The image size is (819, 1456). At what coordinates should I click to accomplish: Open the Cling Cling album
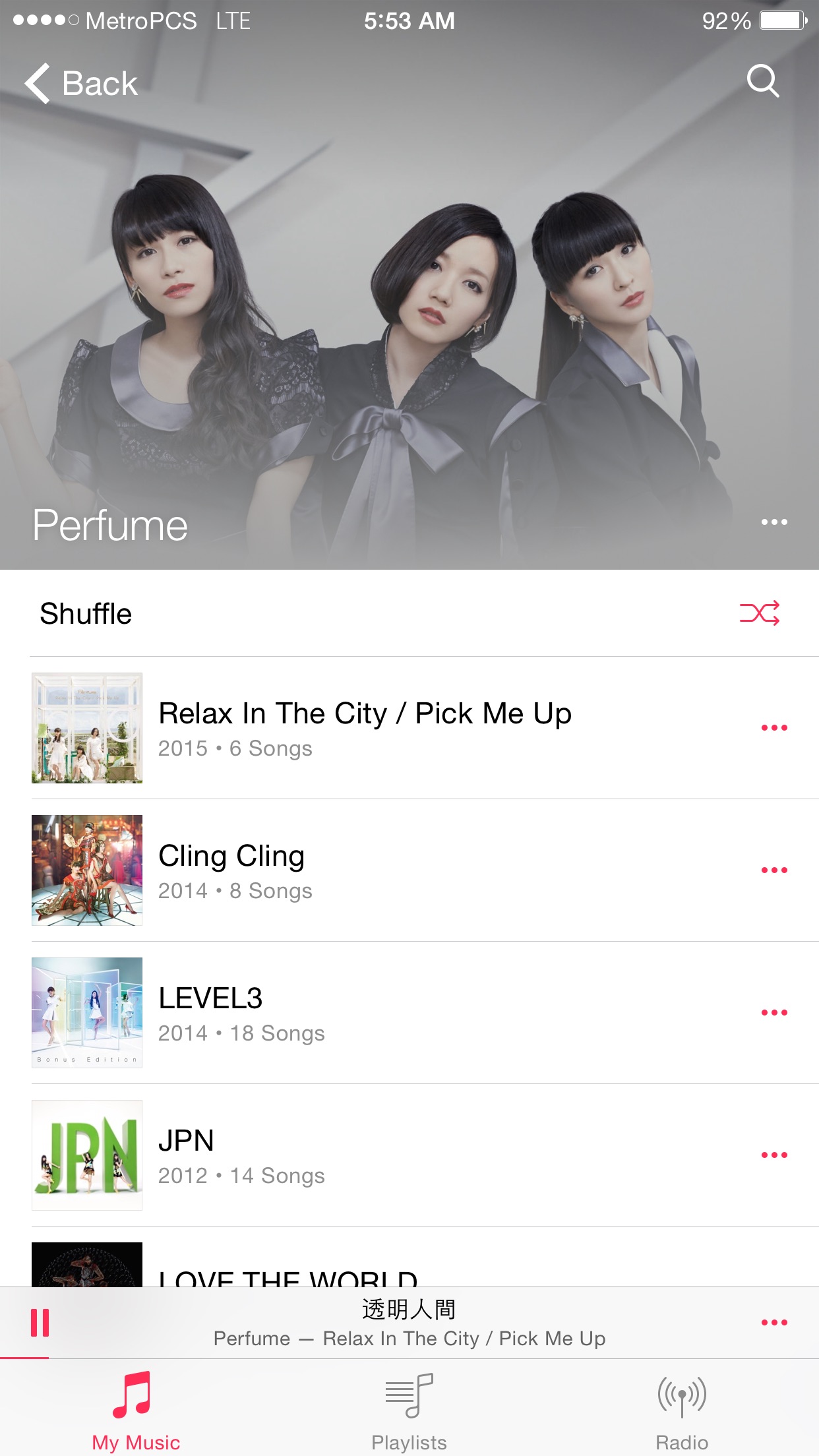click(x=231, y=870)
